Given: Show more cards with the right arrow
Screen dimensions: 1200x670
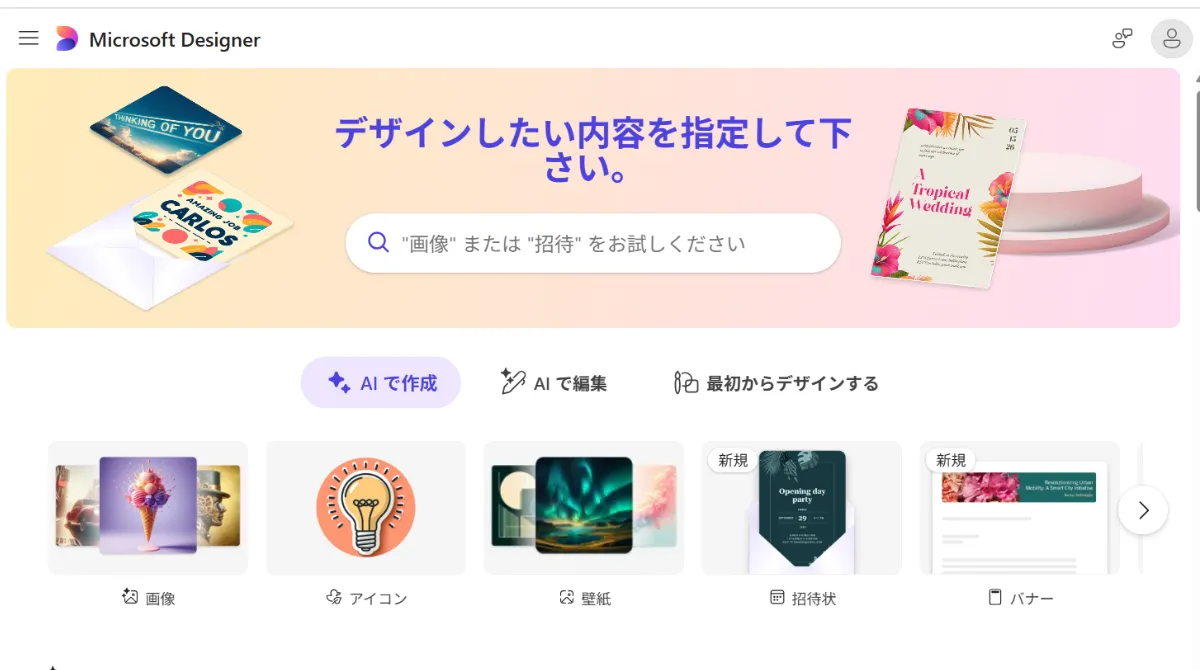Looking at the screenshot, I should point(1143,510).
